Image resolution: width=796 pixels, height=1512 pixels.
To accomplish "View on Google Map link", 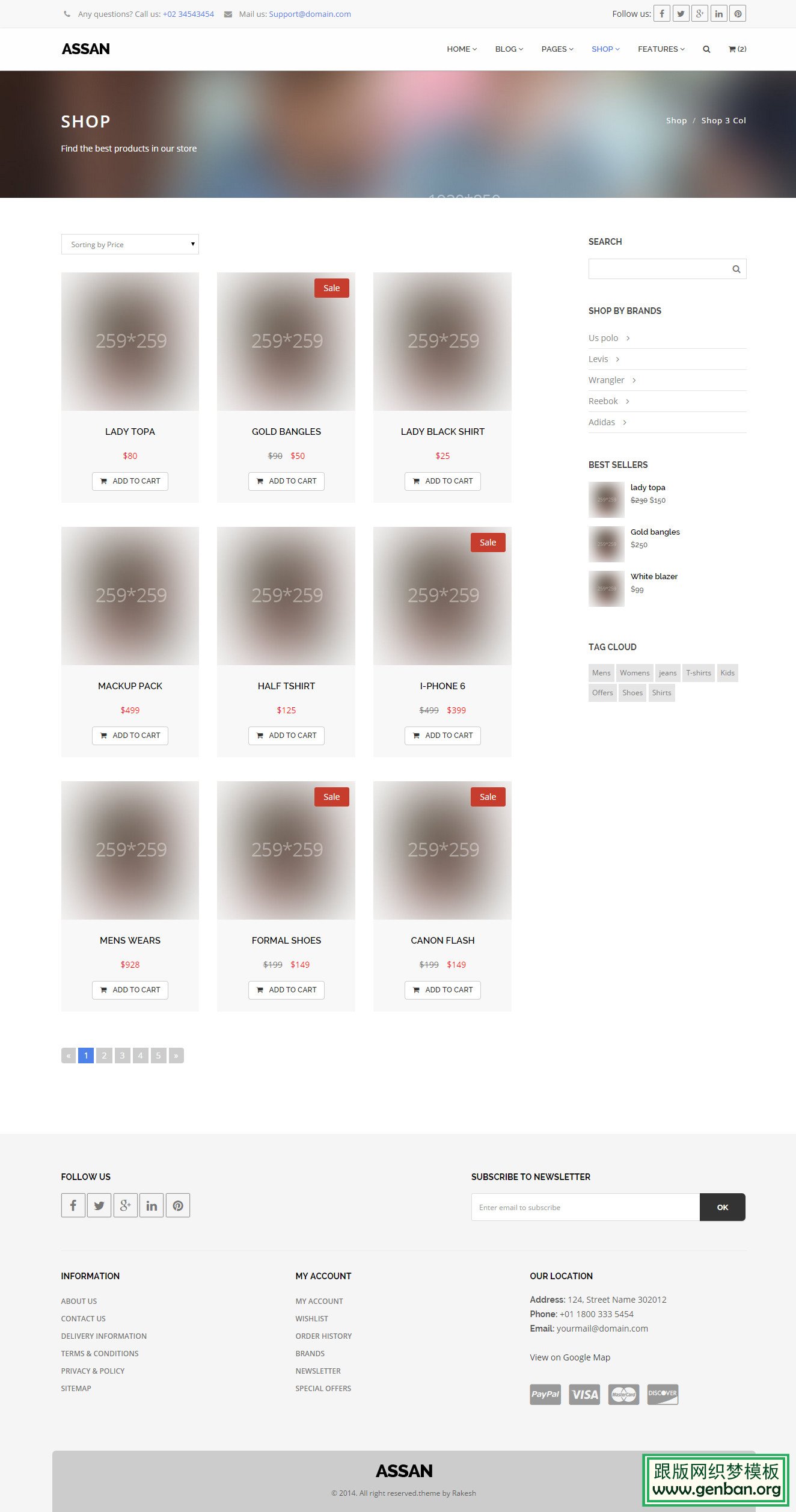I will (570, 1357).
